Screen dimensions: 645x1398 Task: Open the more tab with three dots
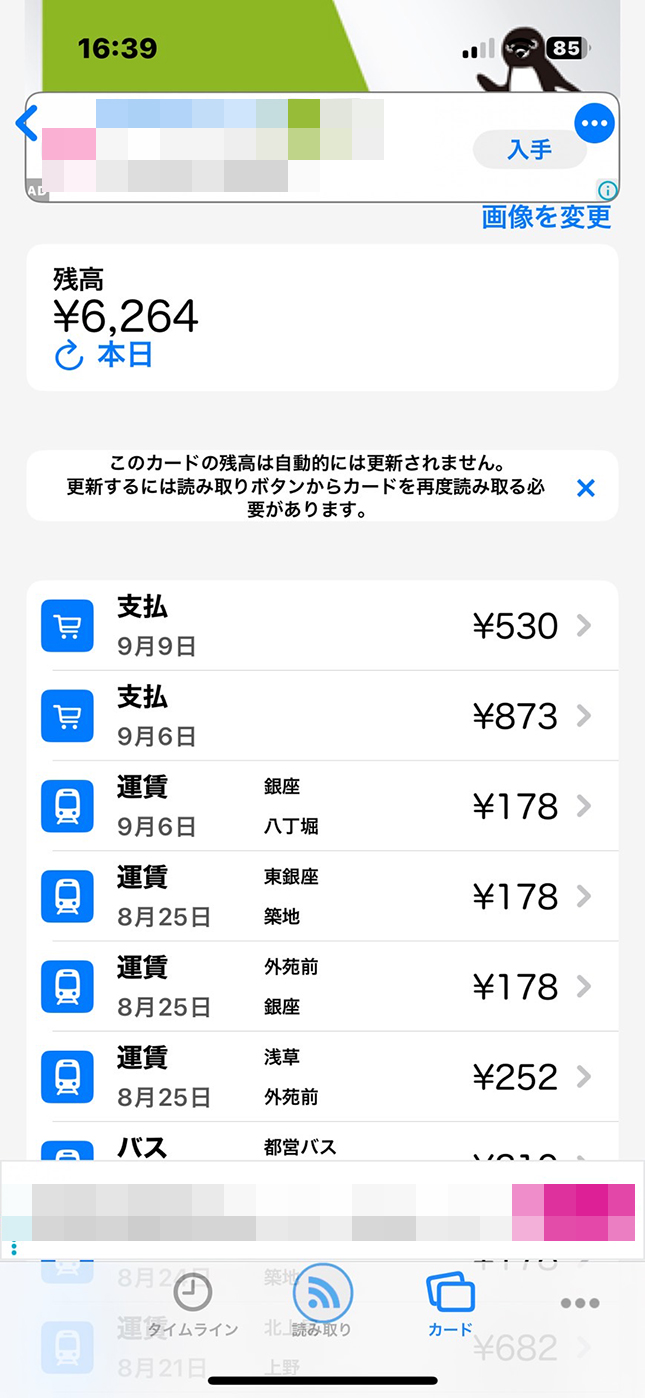click(x=580, y=1303)
